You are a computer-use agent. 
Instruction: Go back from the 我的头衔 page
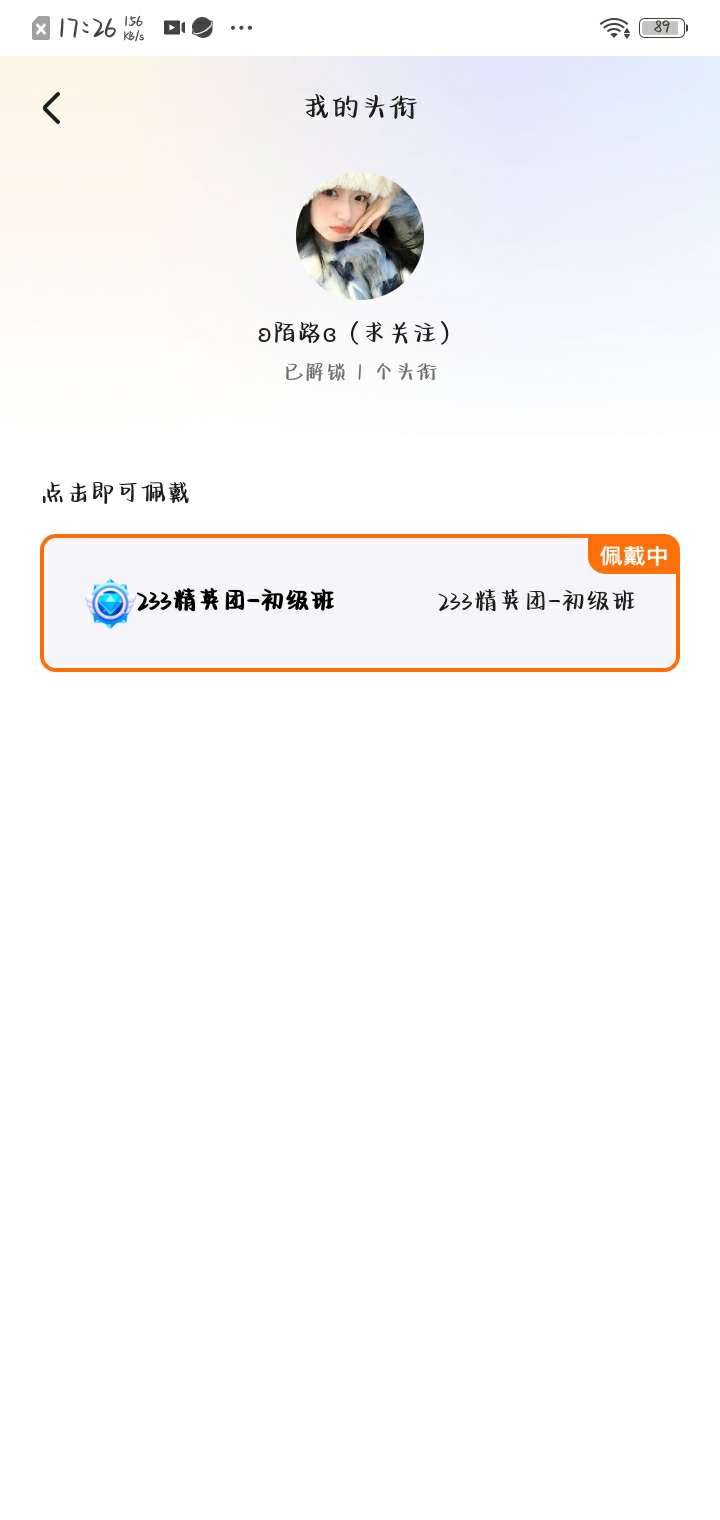tap(52, 108)
